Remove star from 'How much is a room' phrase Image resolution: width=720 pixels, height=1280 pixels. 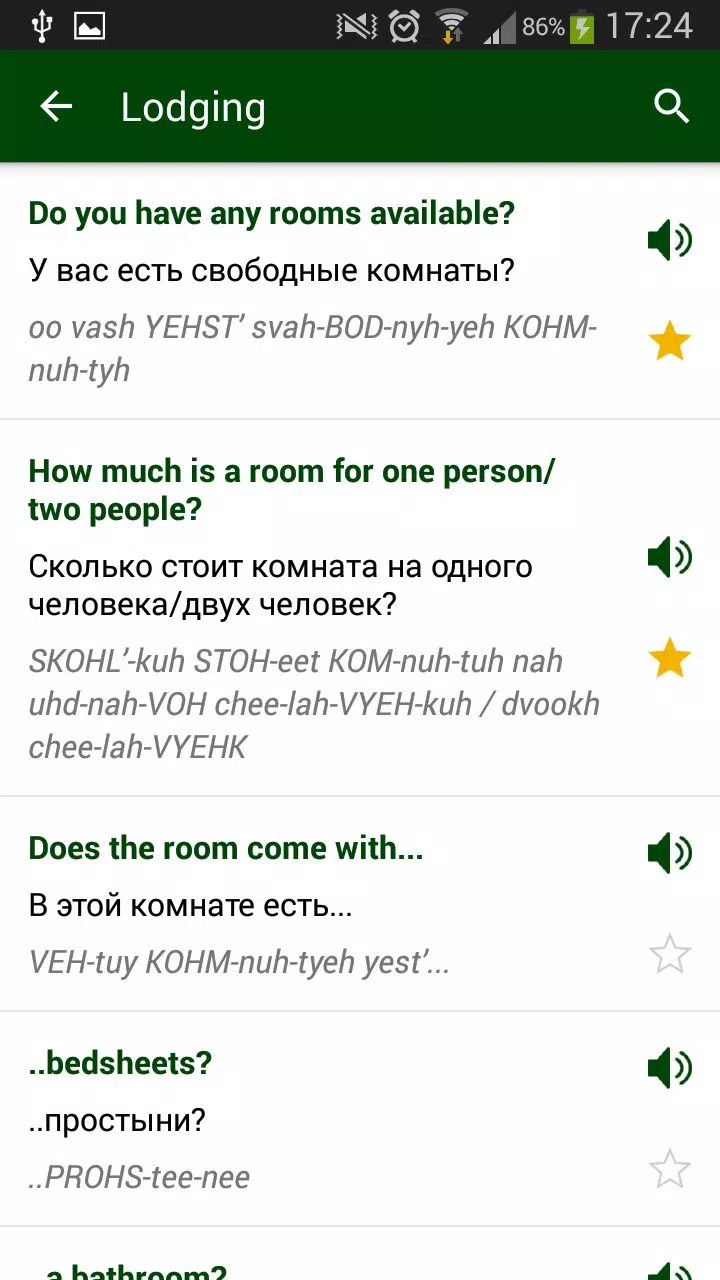click(x=670, y=657)
